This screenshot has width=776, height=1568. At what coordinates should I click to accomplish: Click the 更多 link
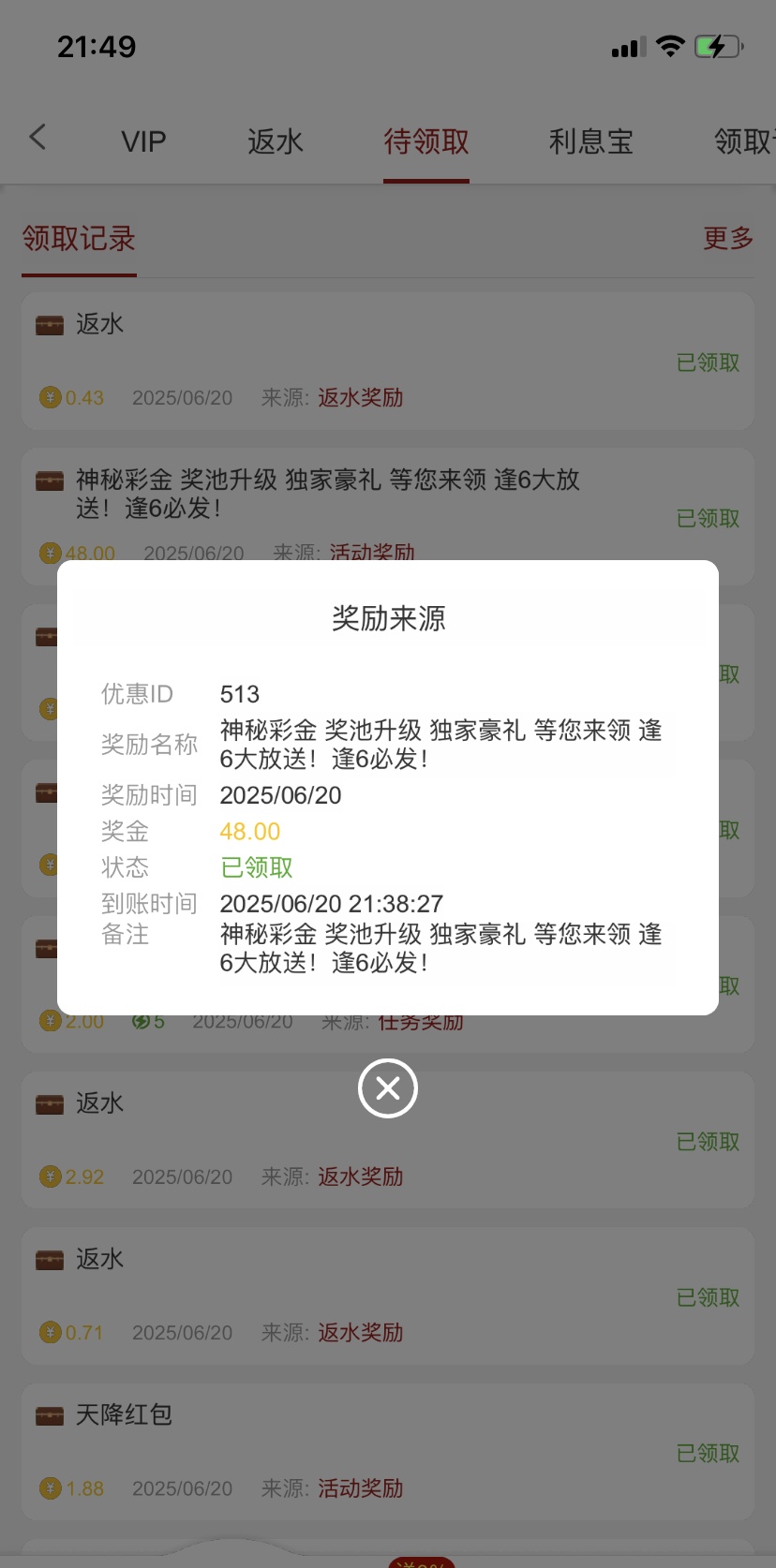(727, 239)
